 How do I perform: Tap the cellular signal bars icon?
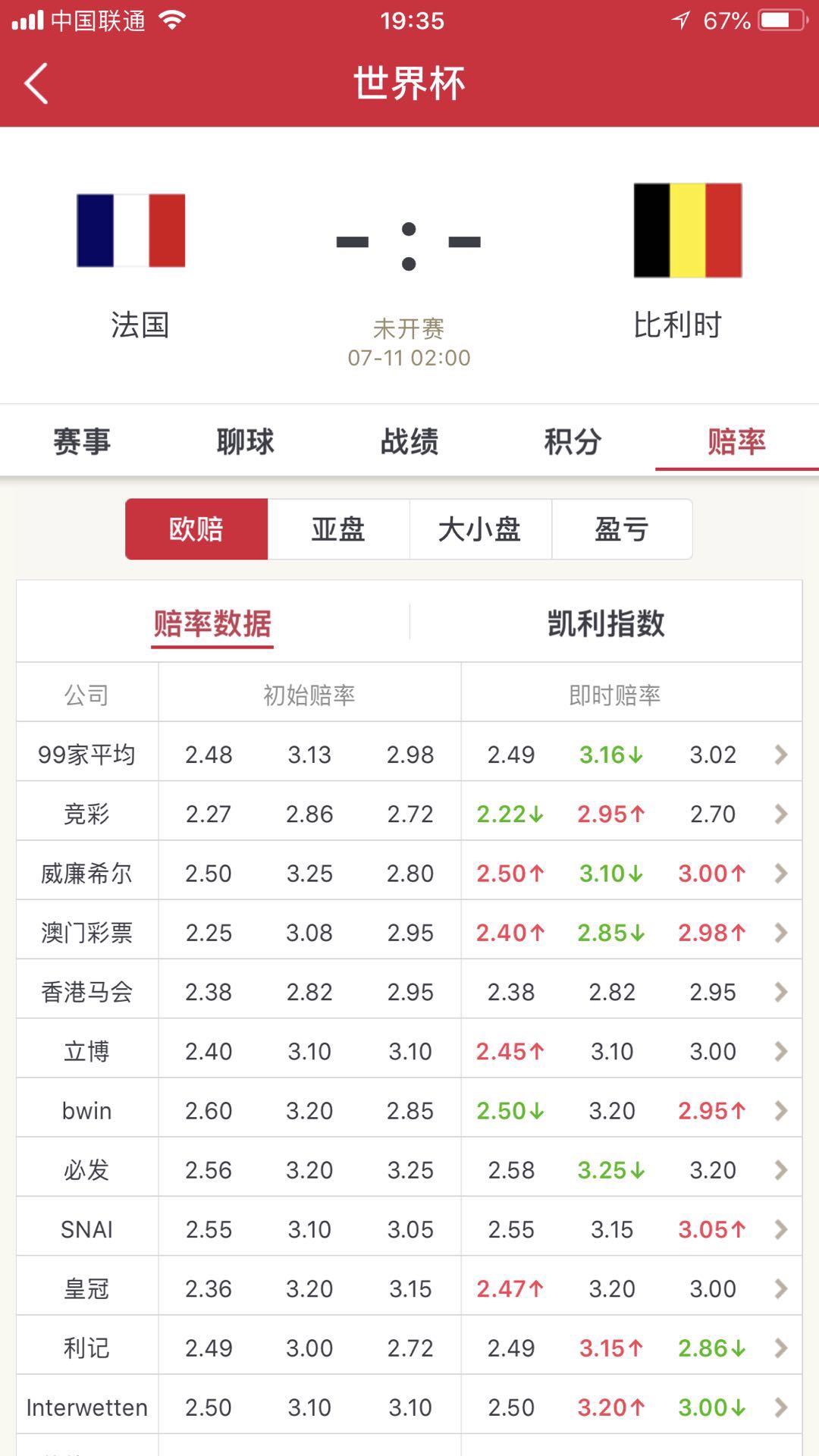tap(29, 20)
